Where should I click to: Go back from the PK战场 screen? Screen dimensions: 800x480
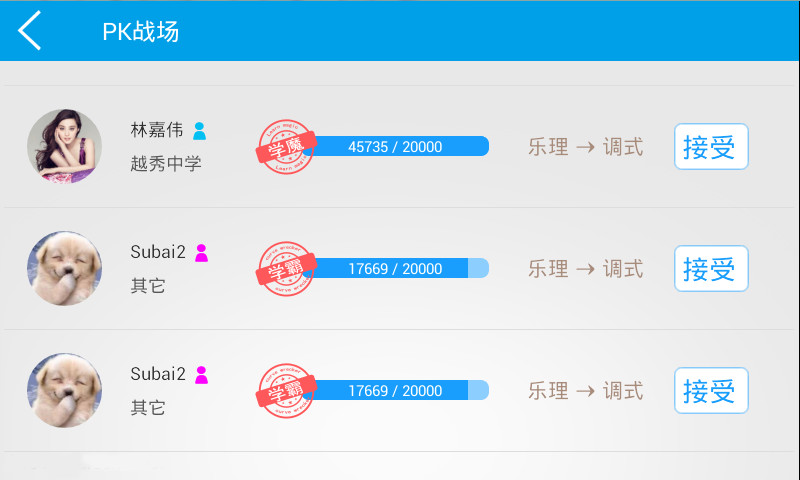click(30, 30)
